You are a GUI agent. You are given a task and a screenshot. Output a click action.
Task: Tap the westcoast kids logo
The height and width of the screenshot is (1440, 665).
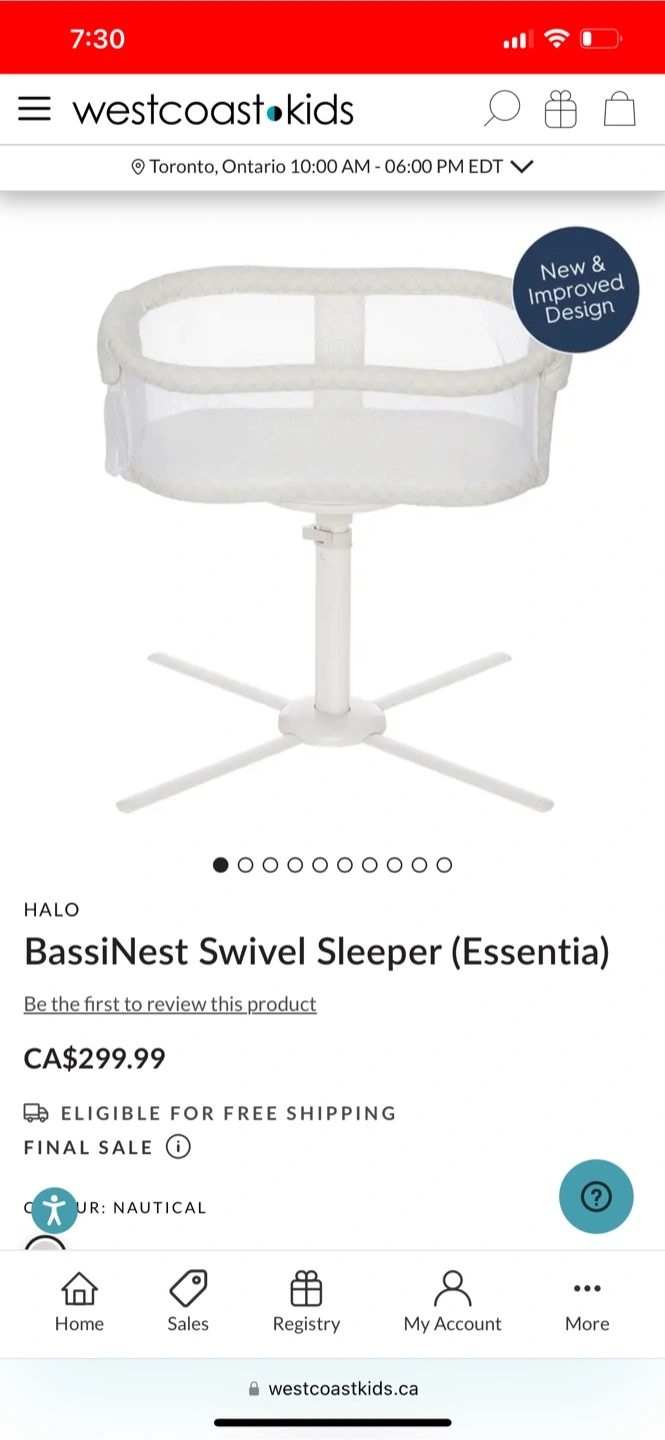[213, 109]
